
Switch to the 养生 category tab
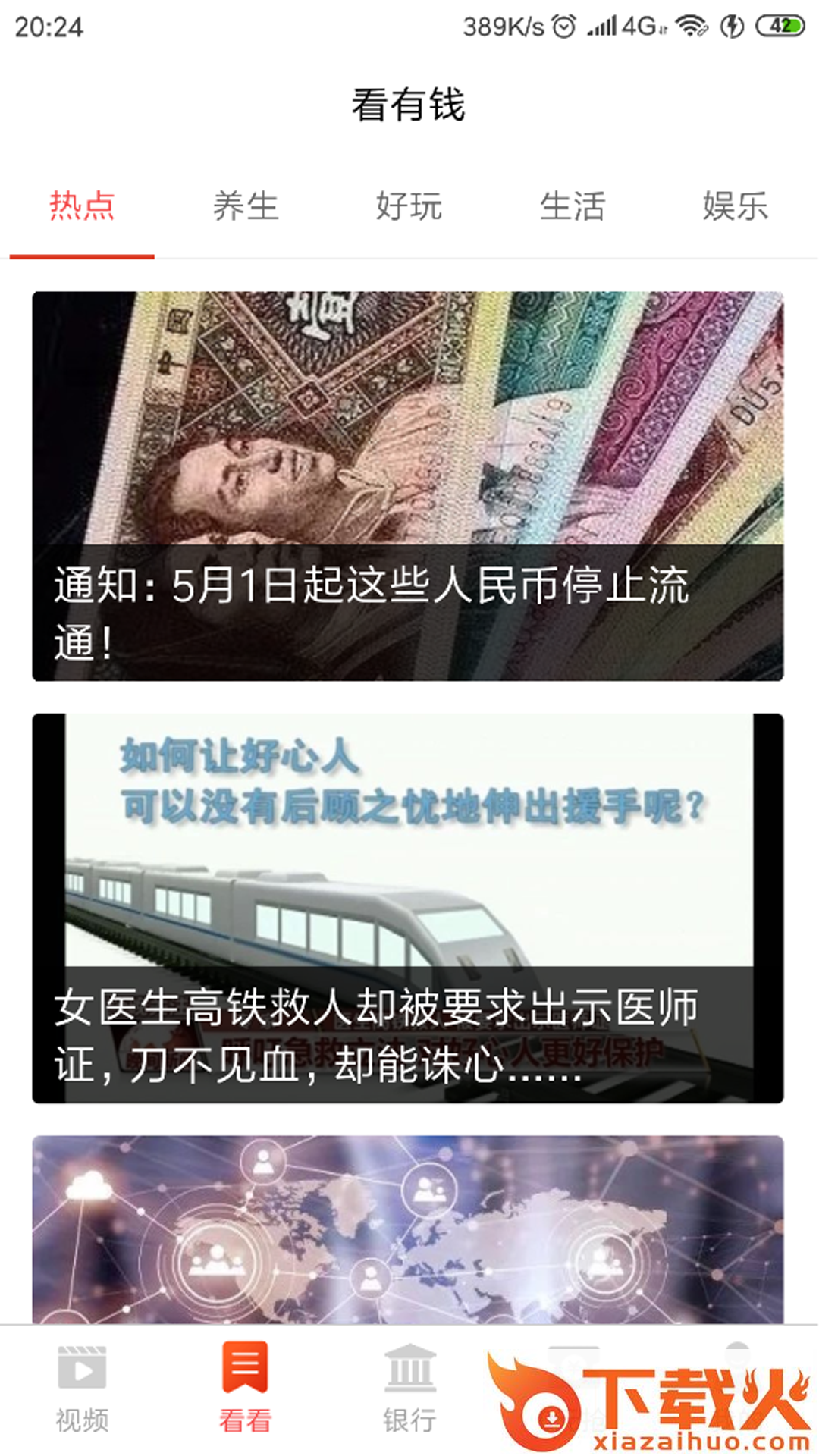coord(245,206)
